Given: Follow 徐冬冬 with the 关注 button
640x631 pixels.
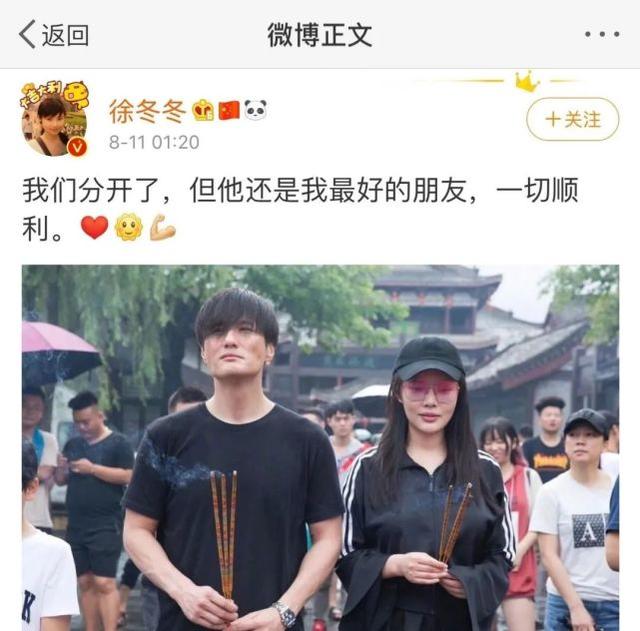Looking at the screenshot, I should (x=572, y=119).
